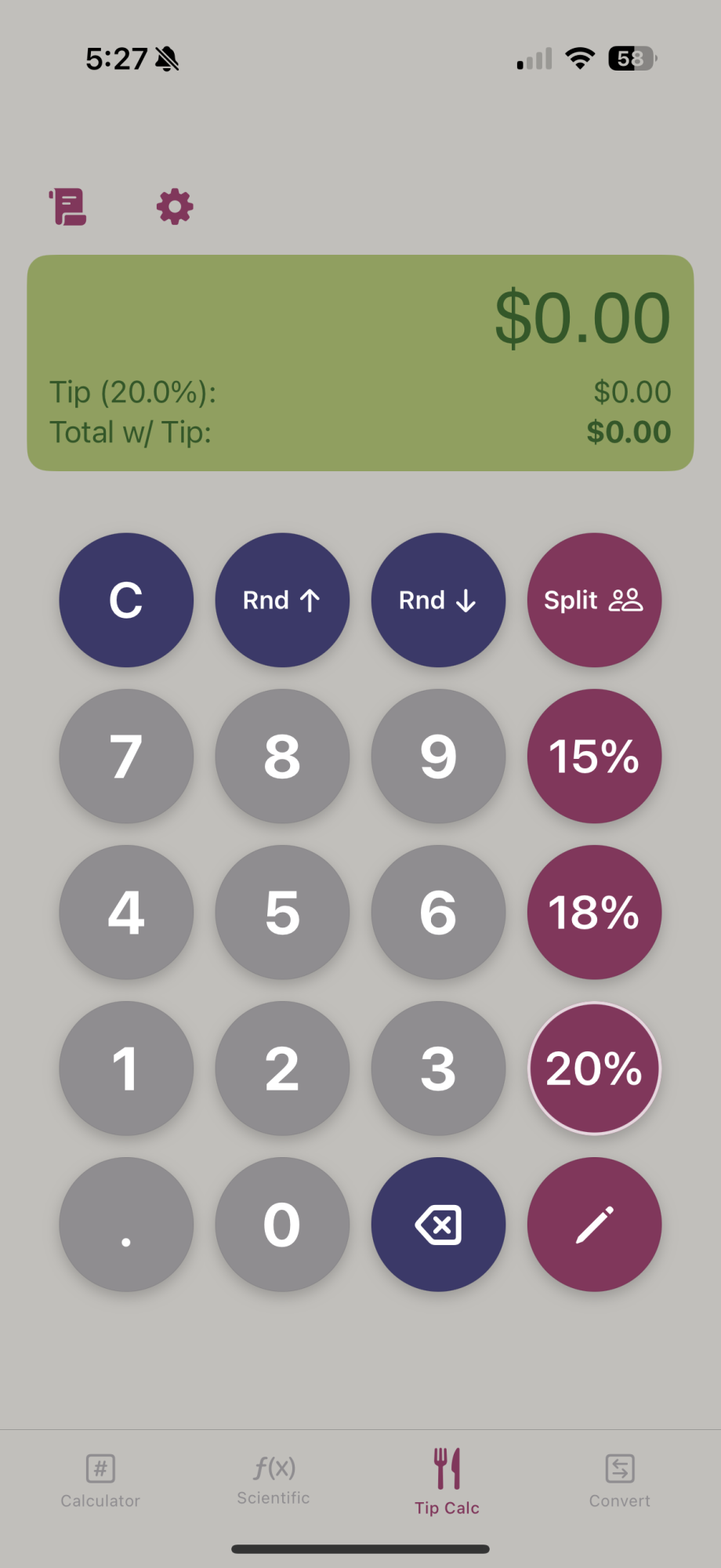Select the 15% tip option
The image size is (721, 1568).
click(x=594, y=757)
